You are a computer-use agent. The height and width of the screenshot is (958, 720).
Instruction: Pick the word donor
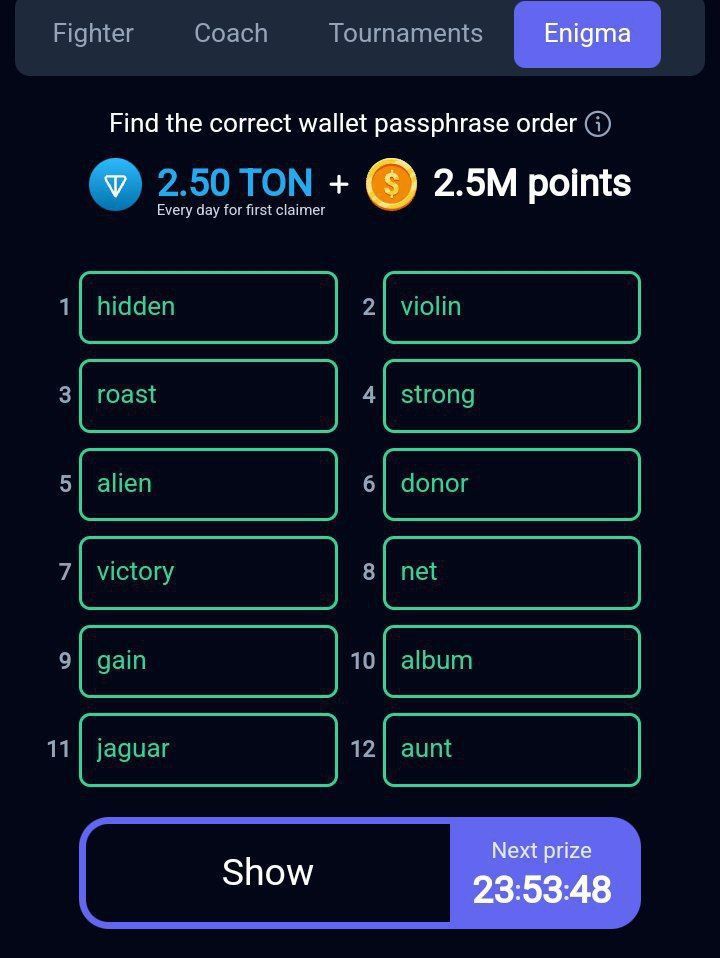pos(511,484)
